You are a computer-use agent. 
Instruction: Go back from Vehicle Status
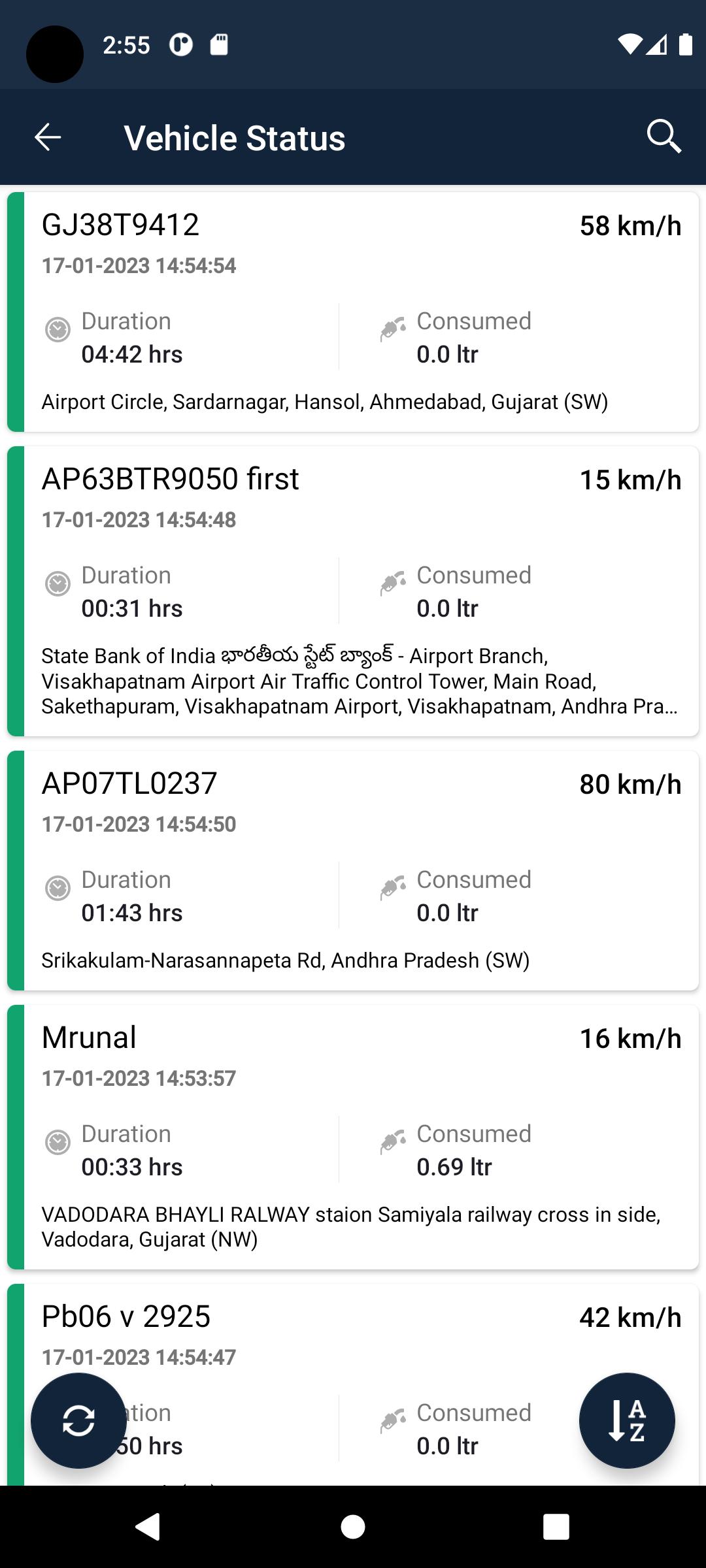point(48,137)
